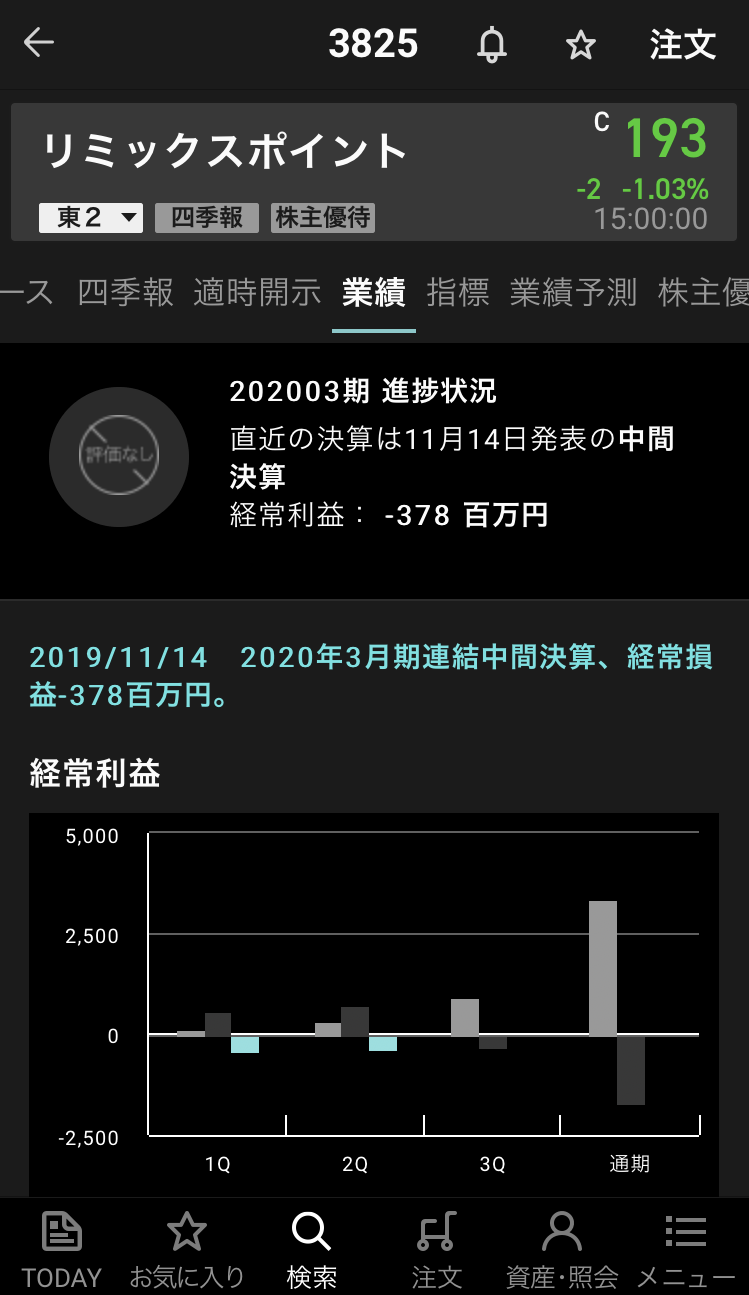
Task: Go back using the arrow icon
Action: point(39,43)
